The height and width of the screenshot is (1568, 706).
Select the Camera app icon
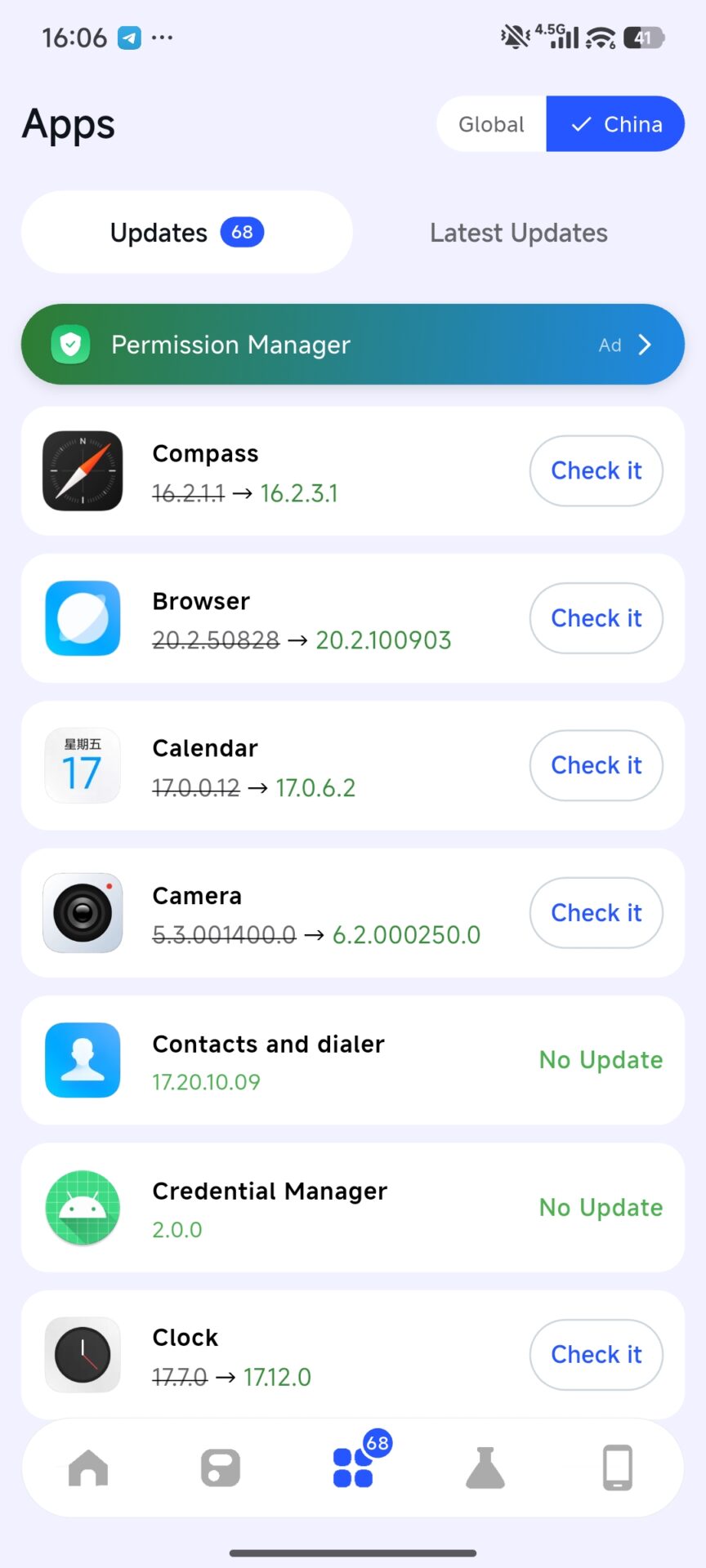[83, 912]
